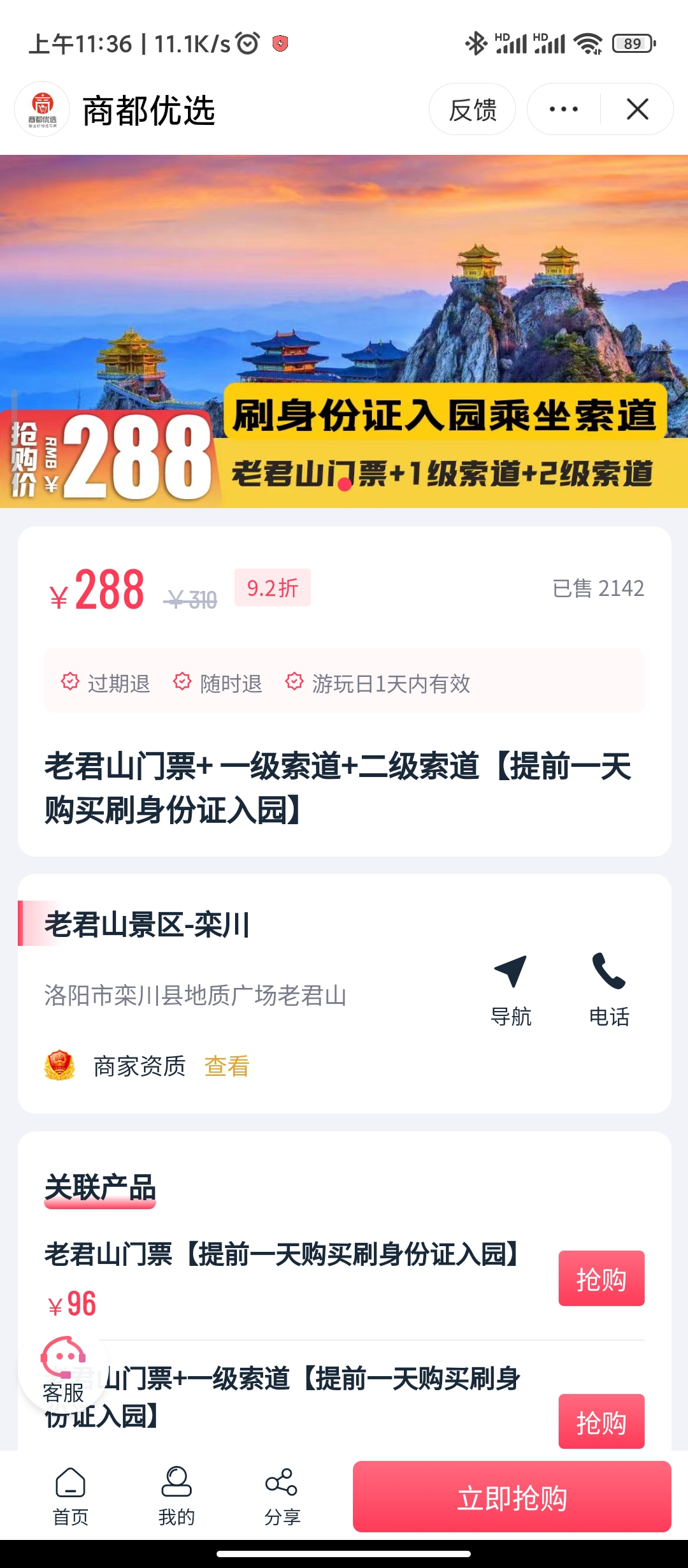Open the 288 yuan cable car banner image
The image size is (688, 1568).
click(x=344, y=331)
